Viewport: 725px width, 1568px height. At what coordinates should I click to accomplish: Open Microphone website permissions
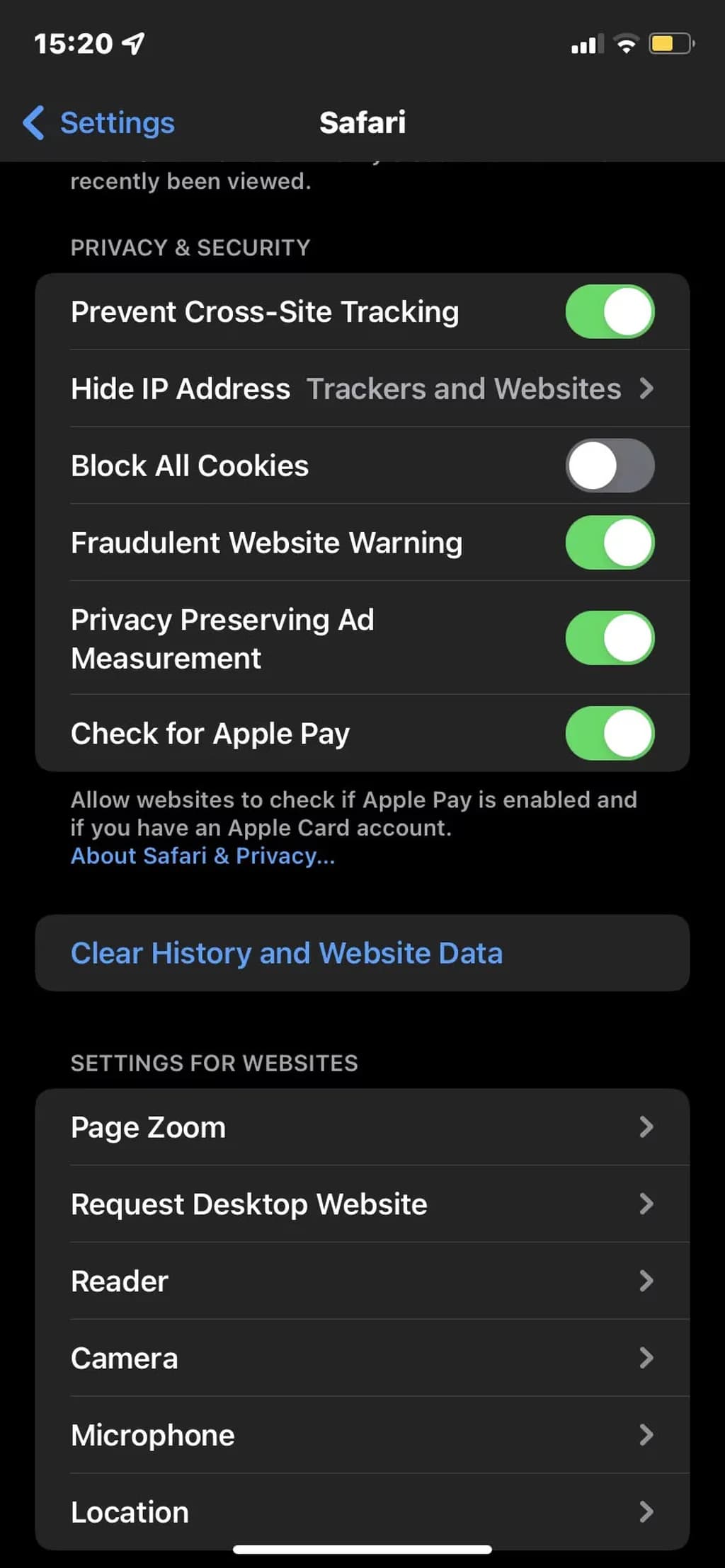click(362, 1434)
